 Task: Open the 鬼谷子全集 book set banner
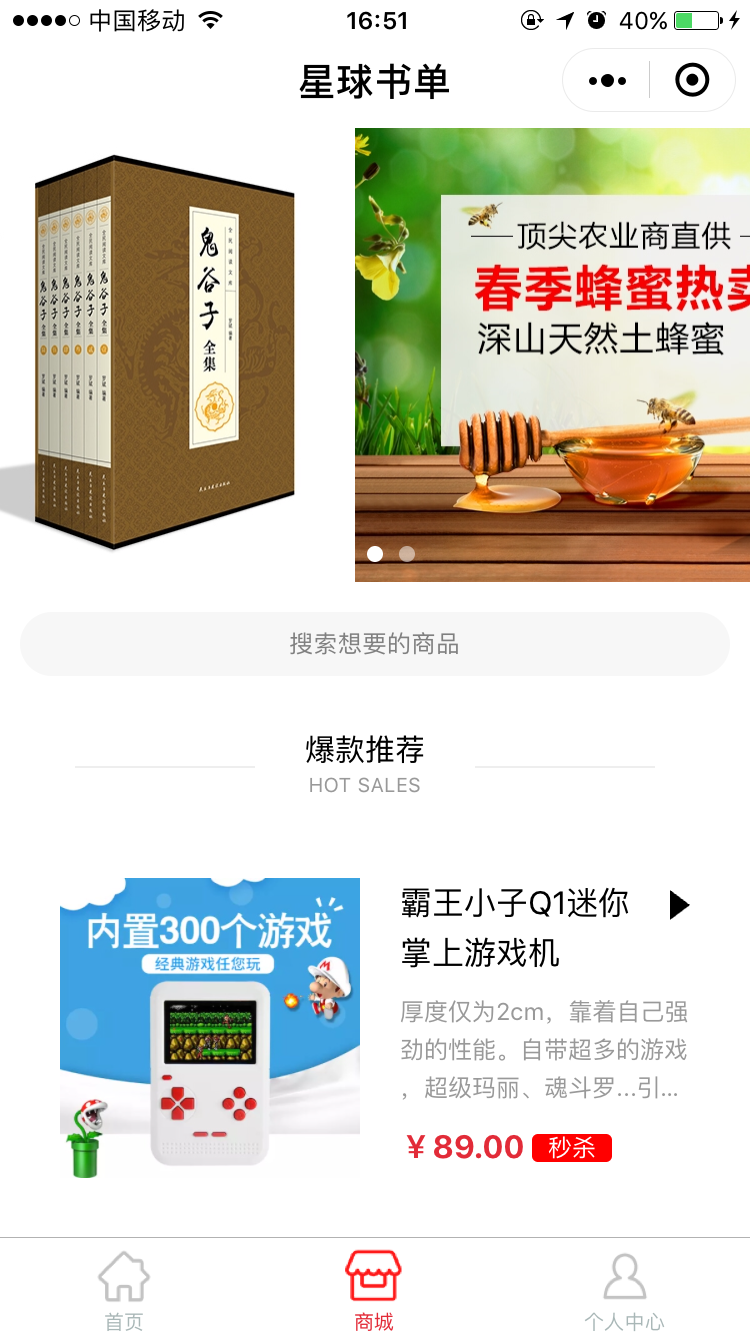[x=166, y=353]
